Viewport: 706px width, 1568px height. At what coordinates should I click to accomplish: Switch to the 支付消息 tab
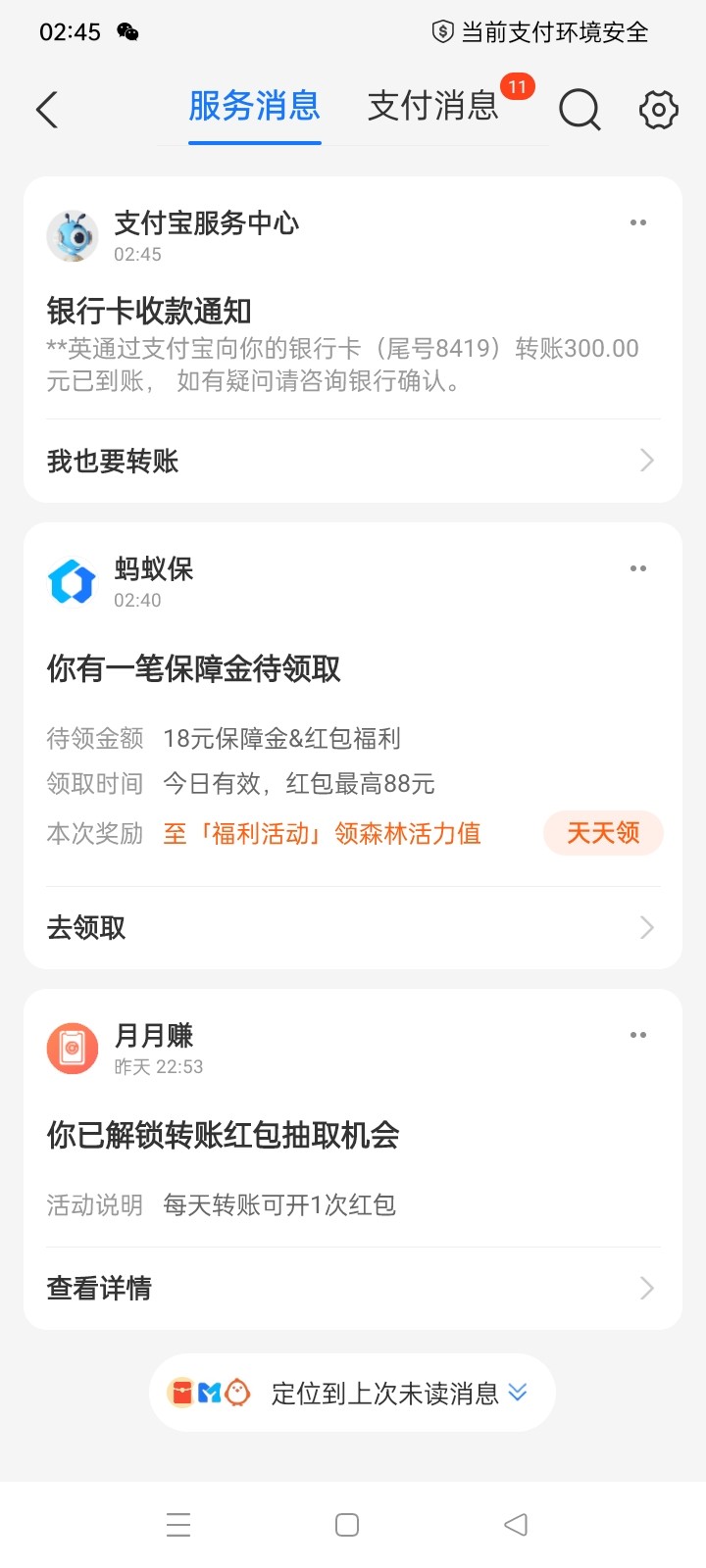433,106
